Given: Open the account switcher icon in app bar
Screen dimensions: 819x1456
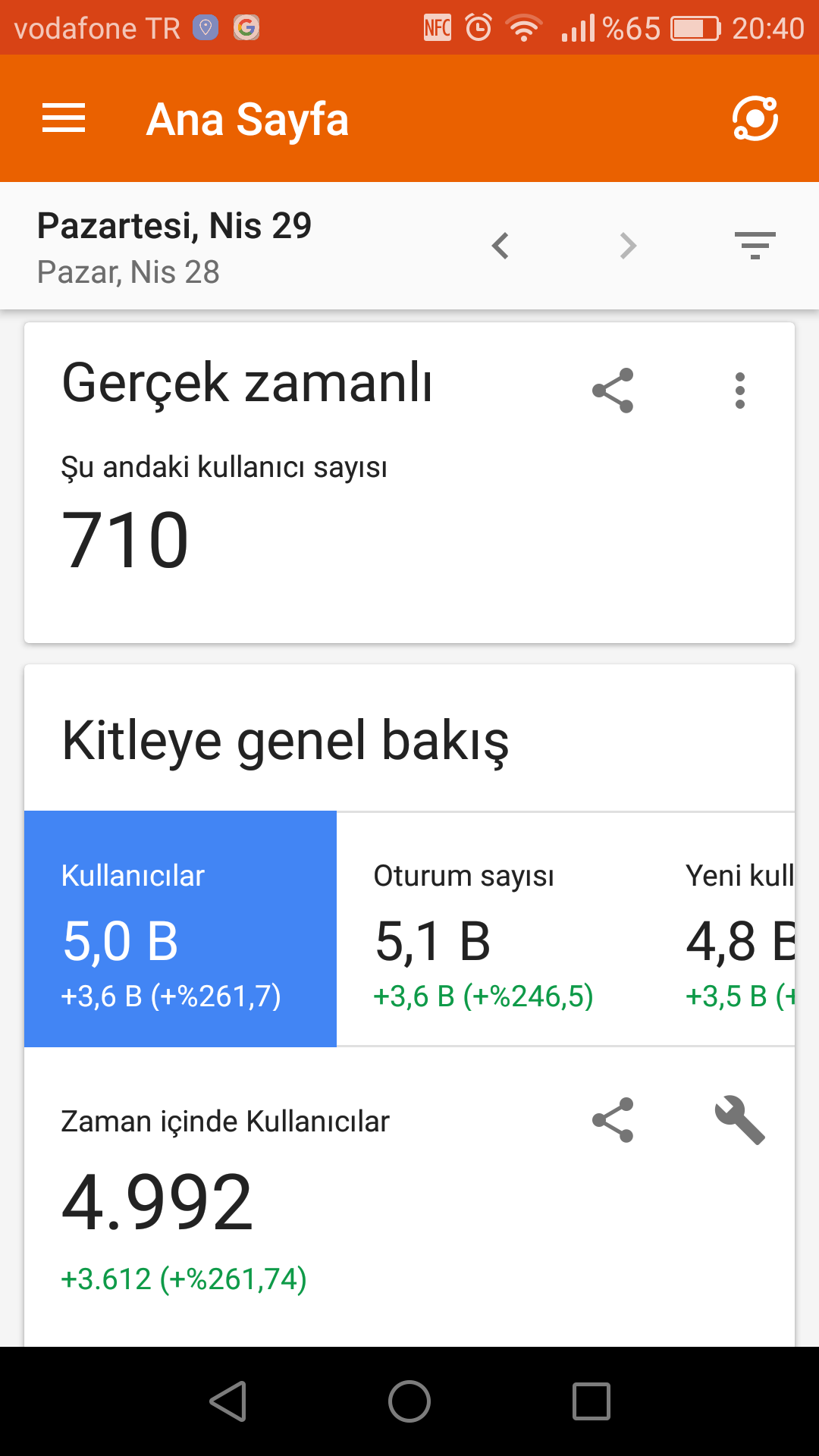Looking at the screenshot, I should point(755,118).
